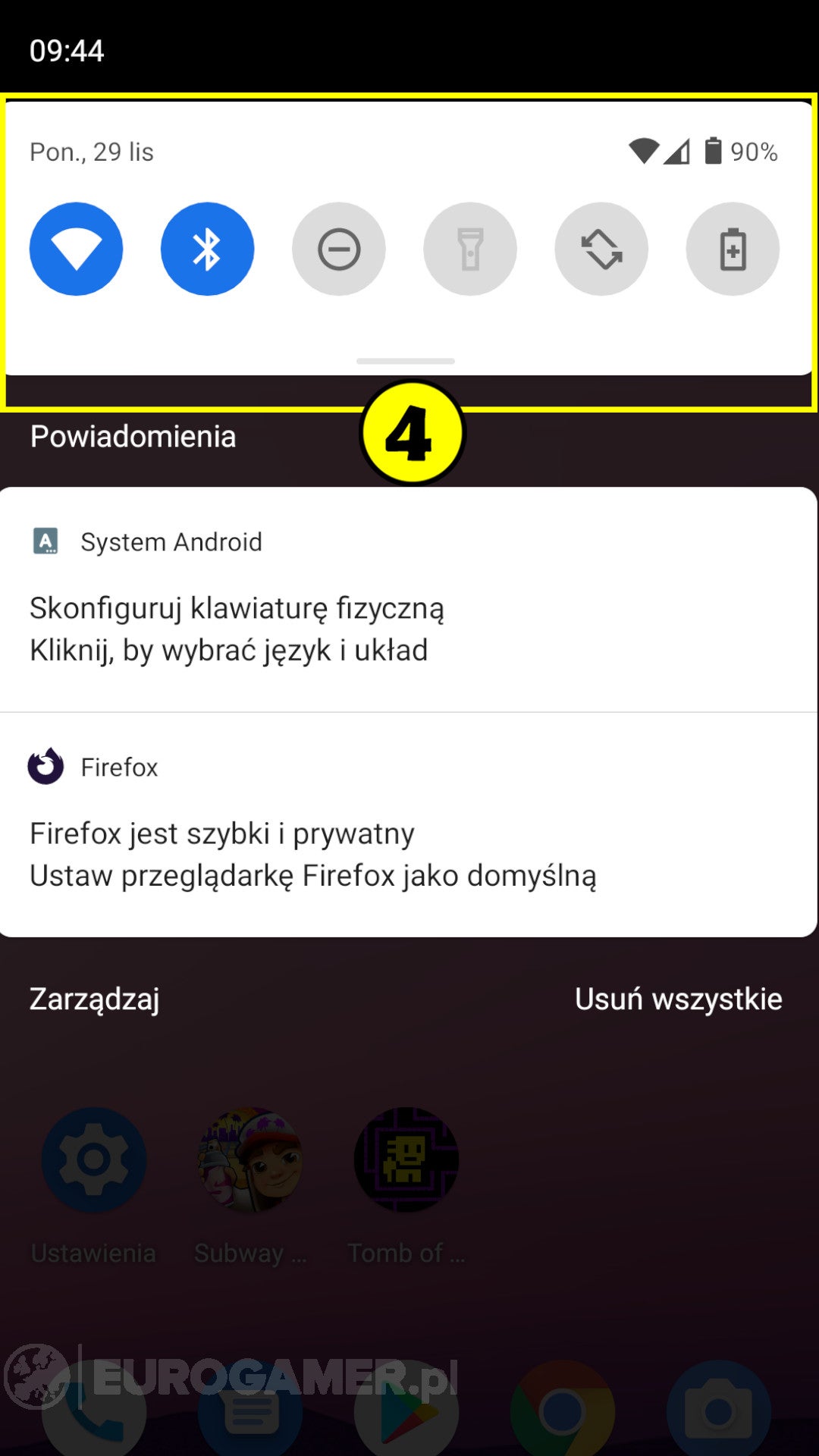Open System Android keyboard configuration notification
The image size is (819, 1456).
pos(408,607)
